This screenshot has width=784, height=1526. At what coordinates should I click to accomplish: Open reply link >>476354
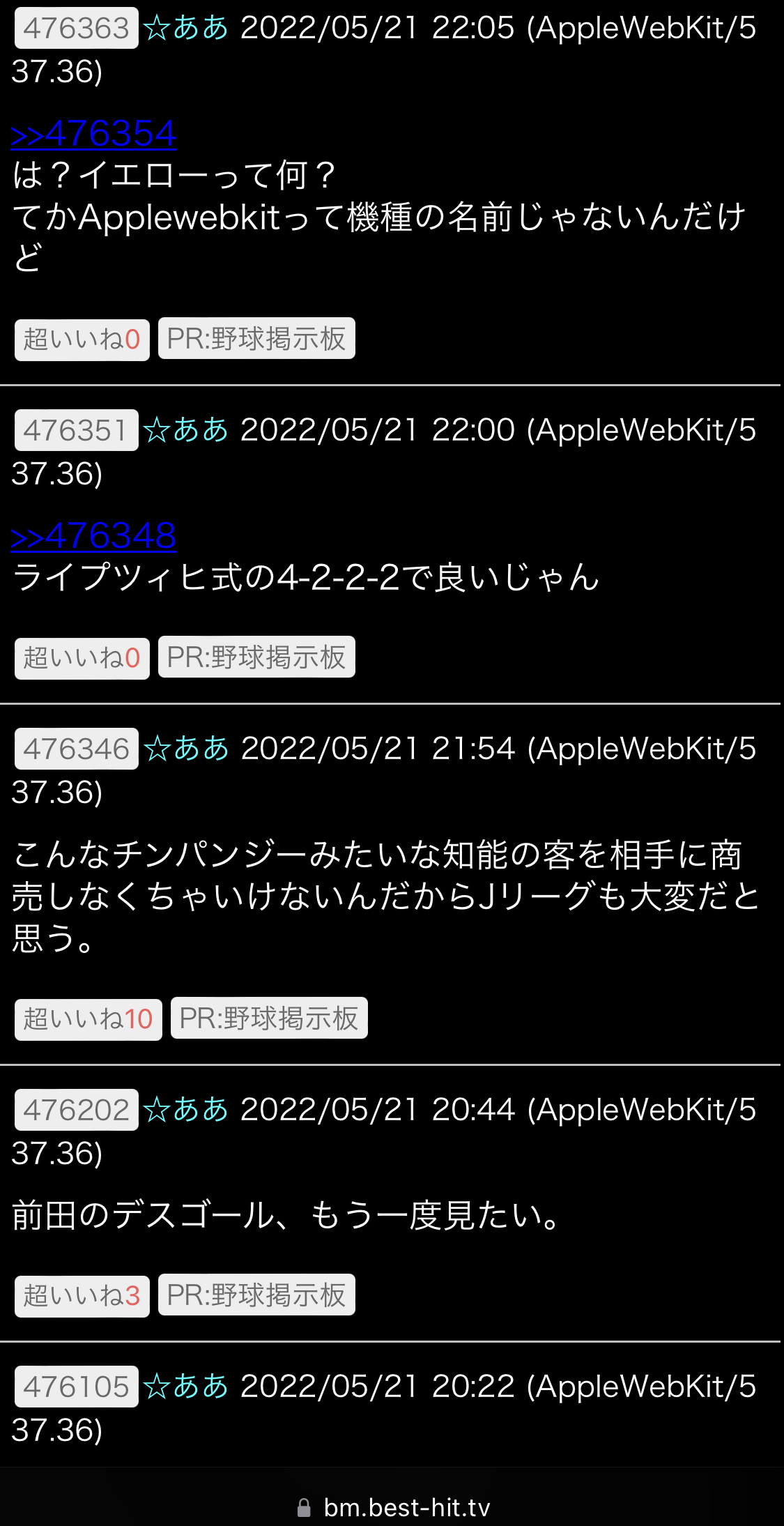coord(94,134)
